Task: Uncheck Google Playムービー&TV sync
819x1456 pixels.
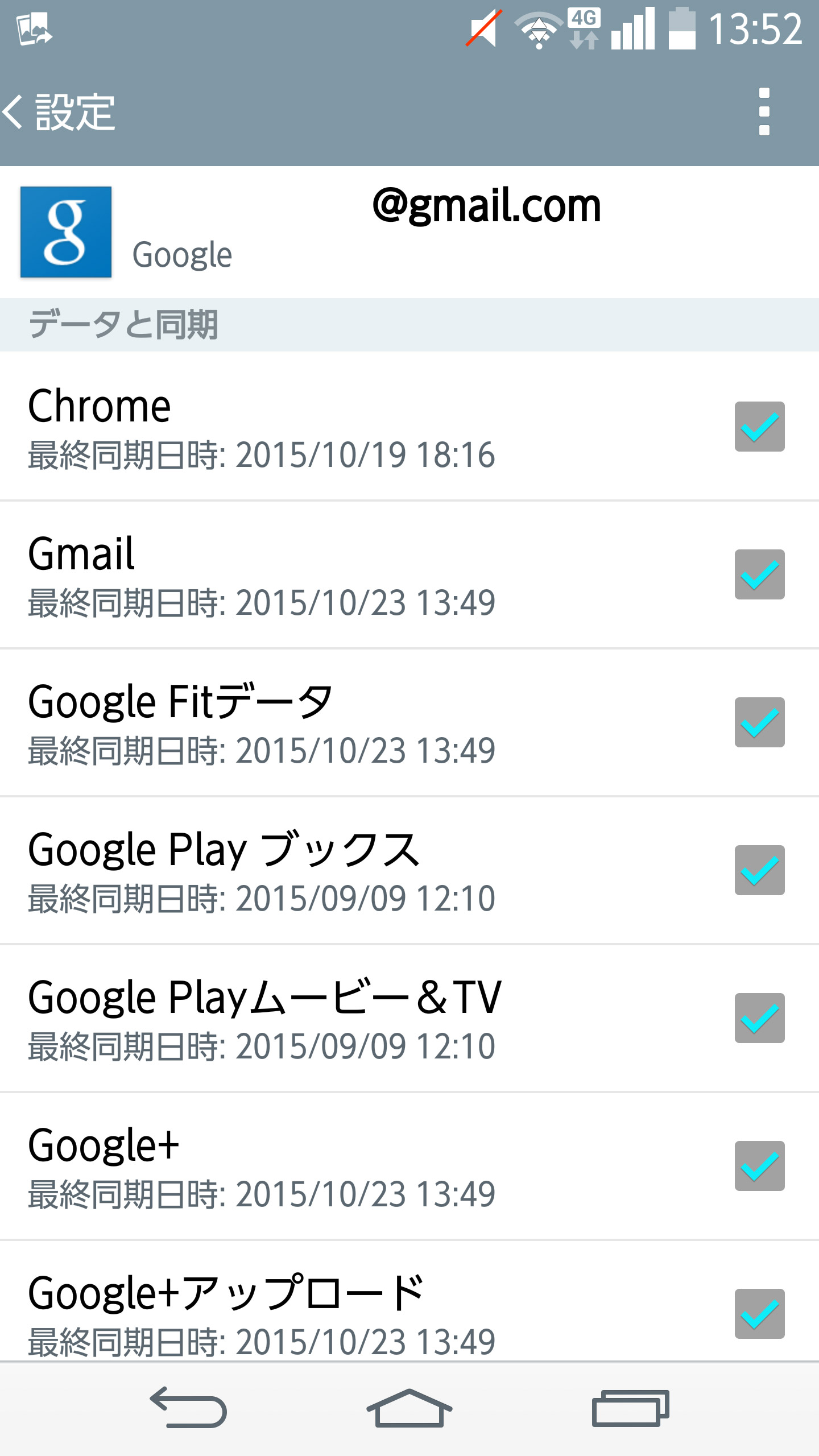Action: tap(759, 1018)
